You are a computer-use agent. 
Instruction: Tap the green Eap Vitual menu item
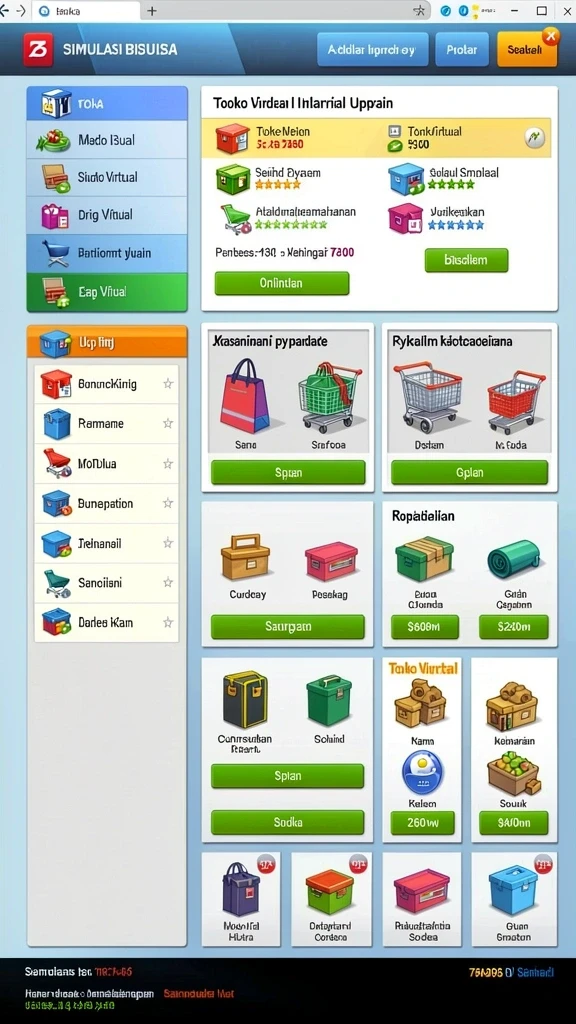[107, 292]
